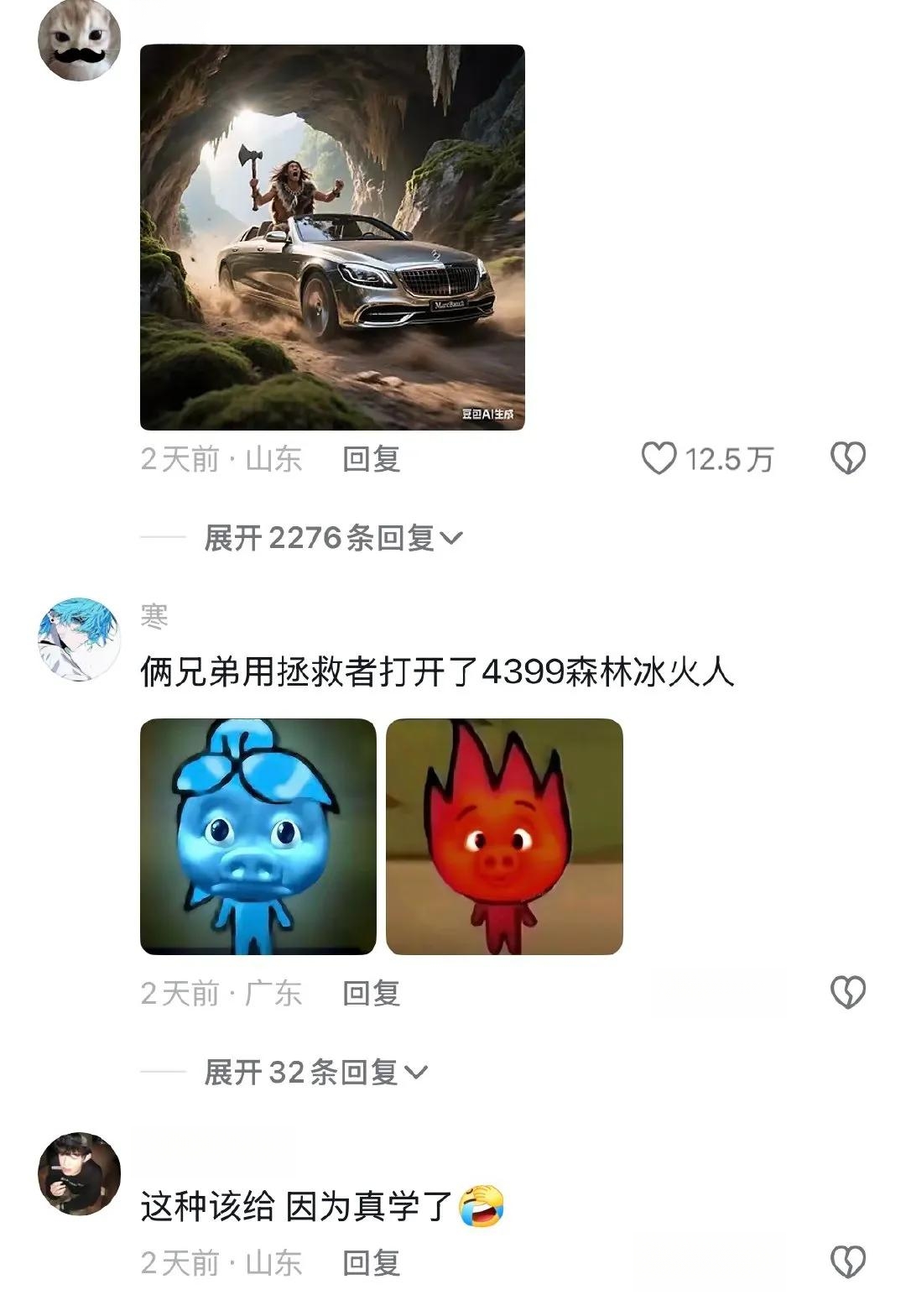Dislike 寒's comment about 森林冰火人

pyautogui.click(x=847, y=993)
